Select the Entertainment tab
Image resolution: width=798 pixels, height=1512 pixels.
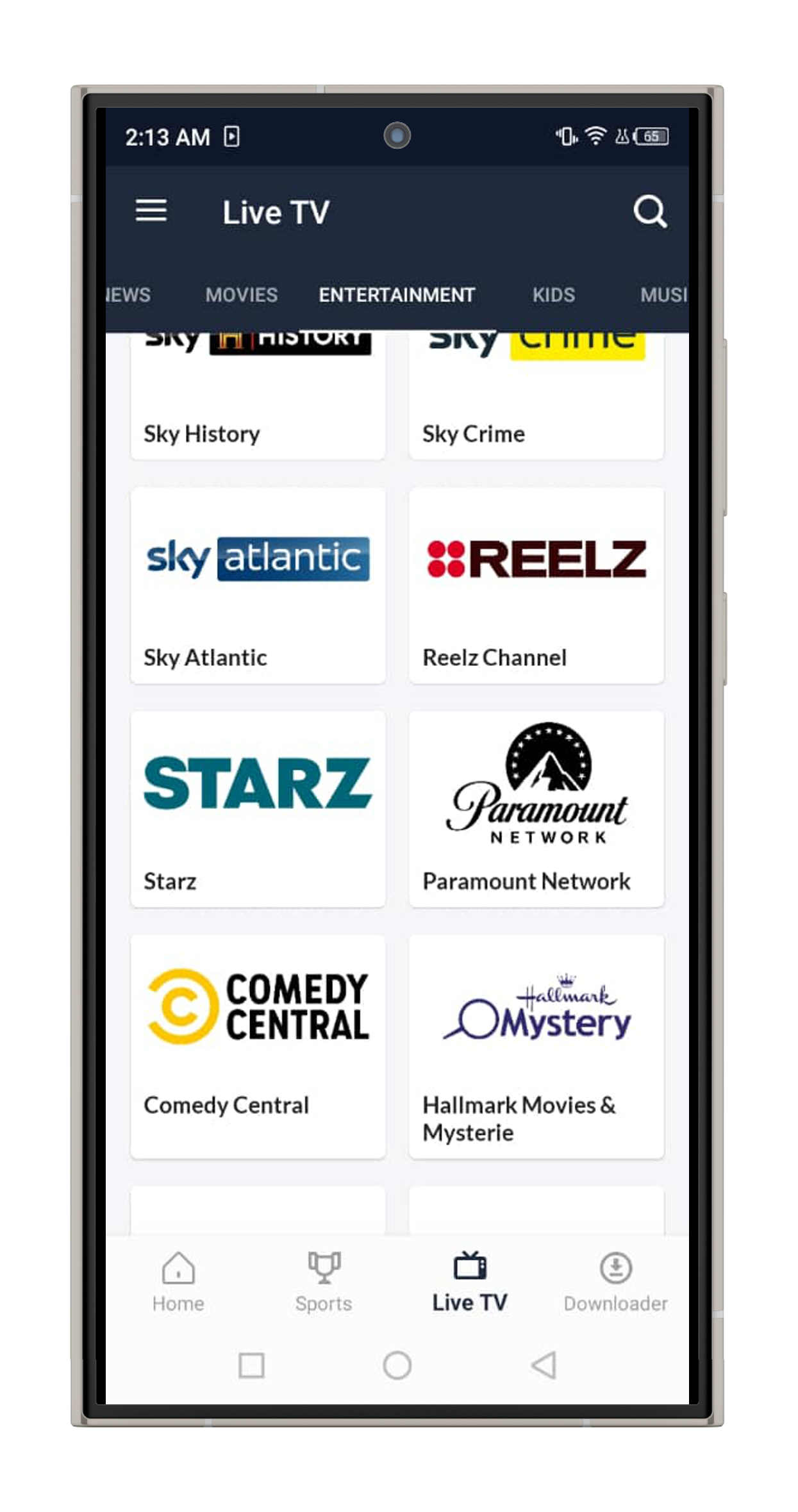(397, 295)
